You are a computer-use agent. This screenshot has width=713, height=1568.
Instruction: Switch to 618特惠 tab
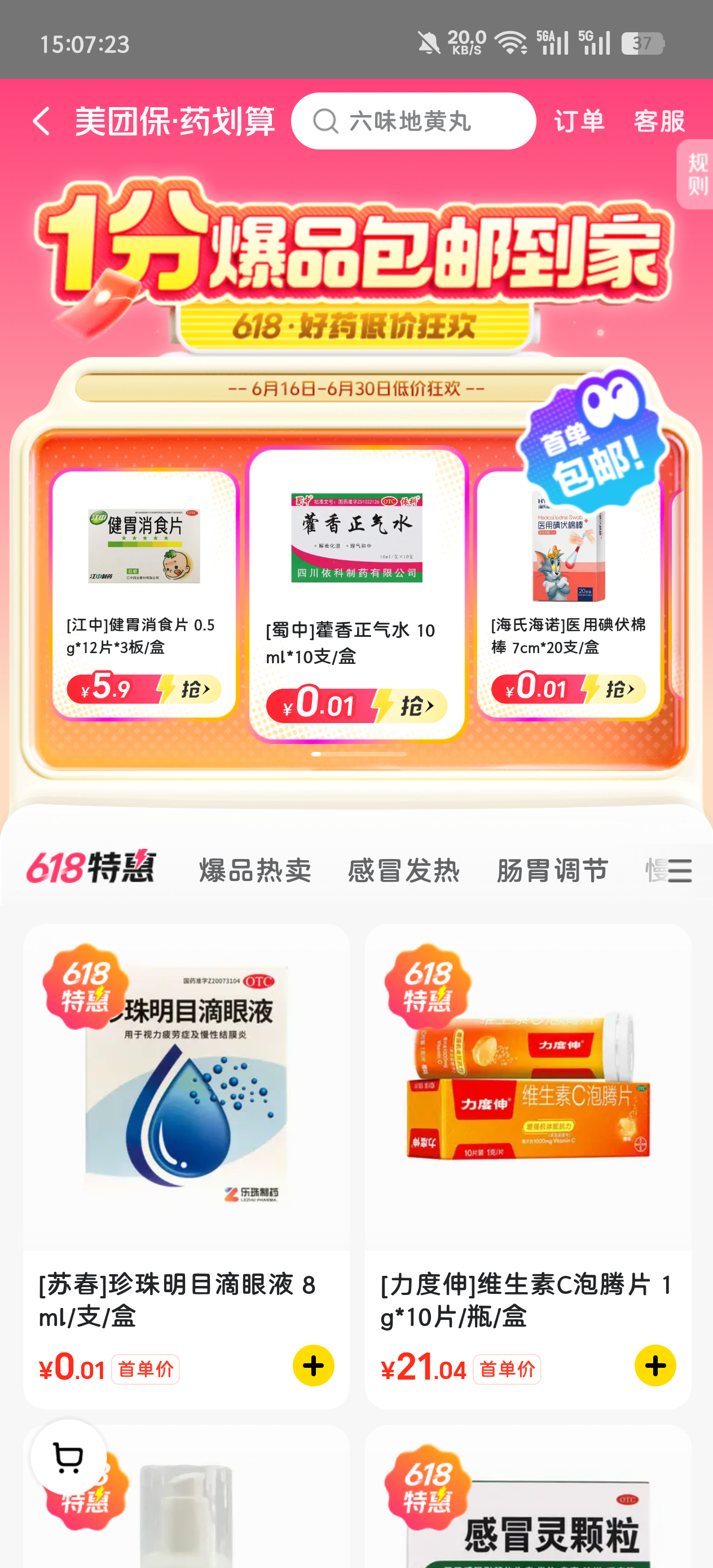pyautogui.click(x=91, y=868)
